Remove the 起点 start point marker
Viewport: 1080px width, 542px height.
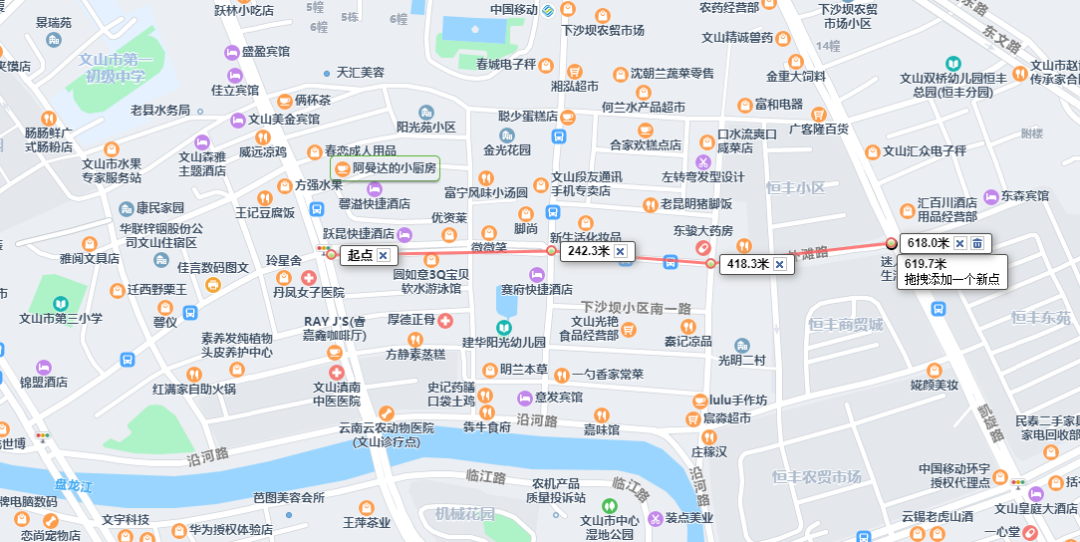point(383,255)
